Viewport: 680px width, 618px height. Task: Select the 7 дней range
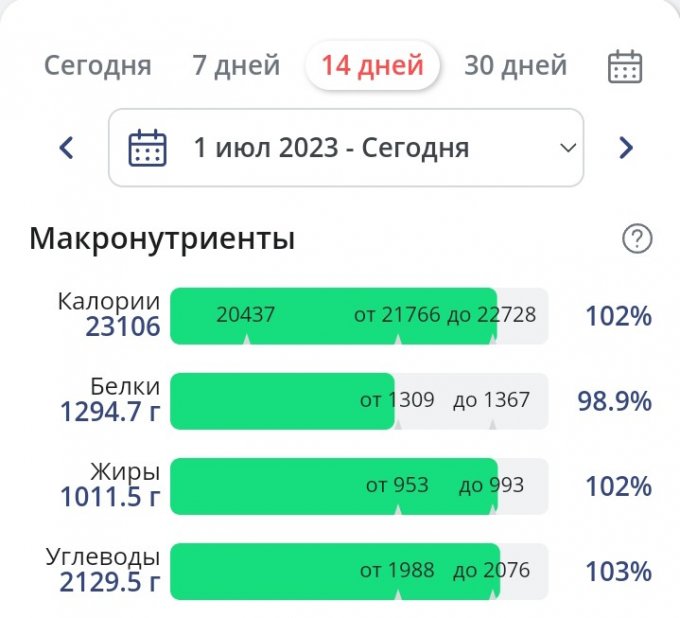pos(236,66)
